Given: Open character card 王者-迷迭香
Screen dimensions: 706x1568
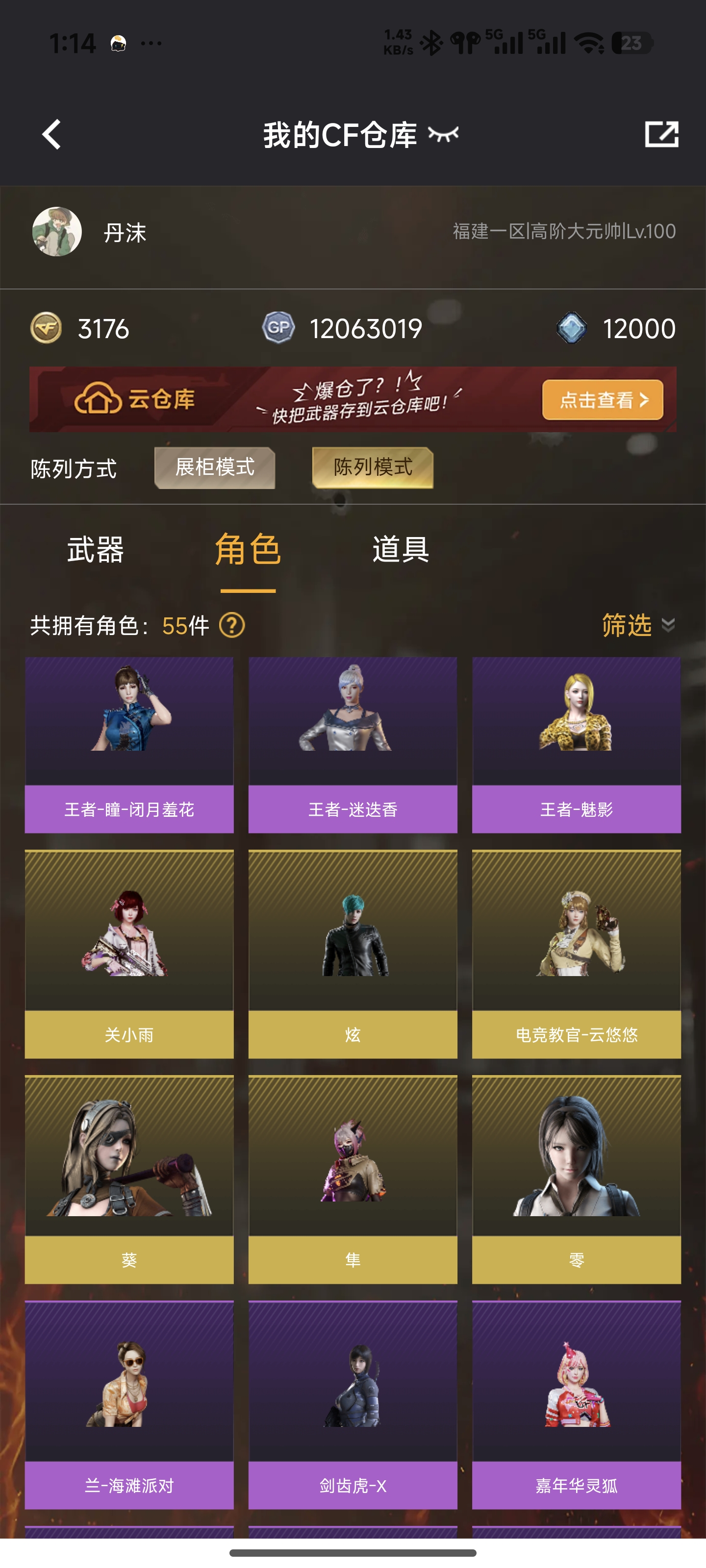Looking at the screenshot, I should [353, 744].
